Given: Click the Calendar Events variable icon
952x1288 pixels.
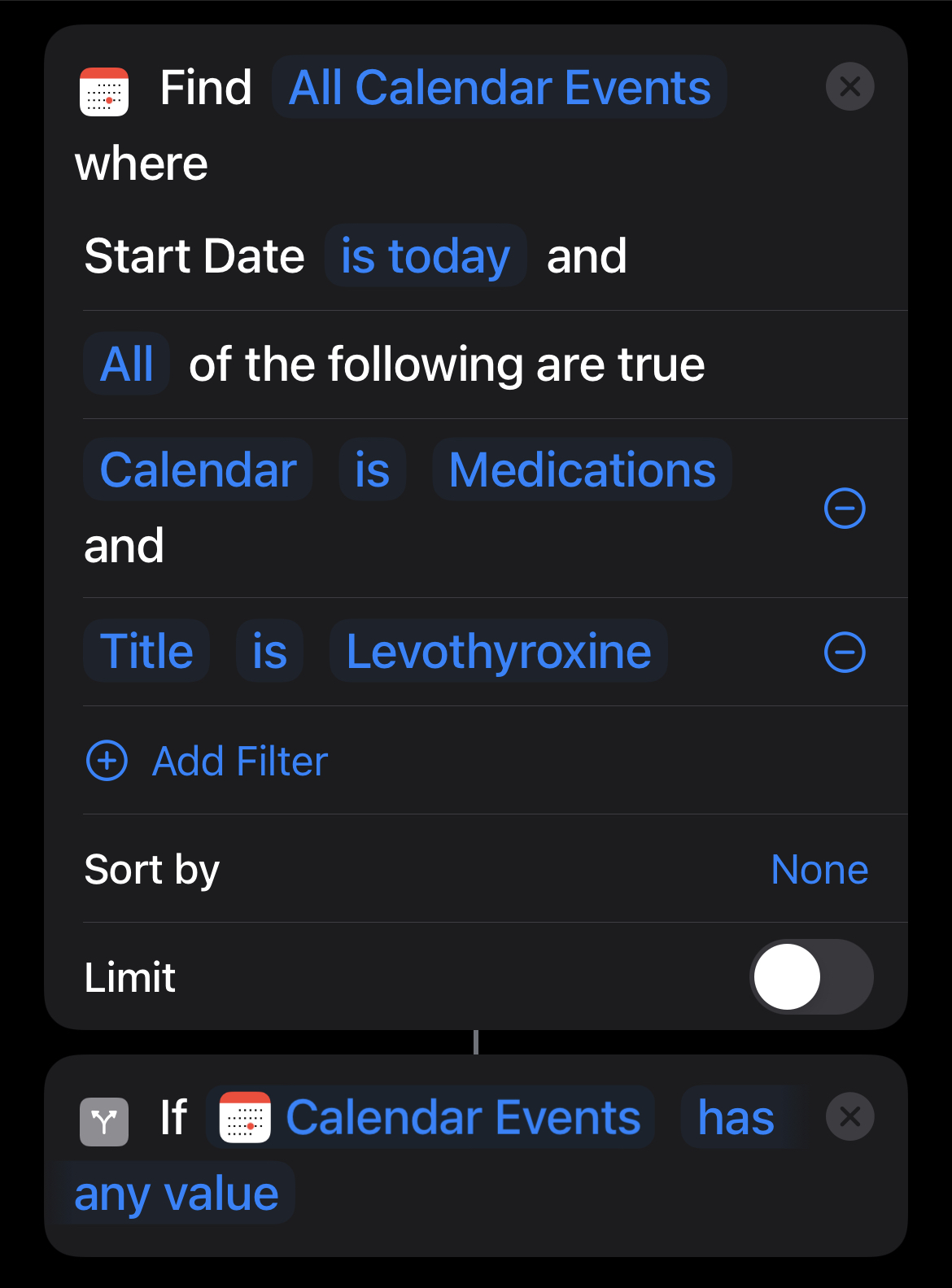Looking at the screenshot, I should 243,1116.
